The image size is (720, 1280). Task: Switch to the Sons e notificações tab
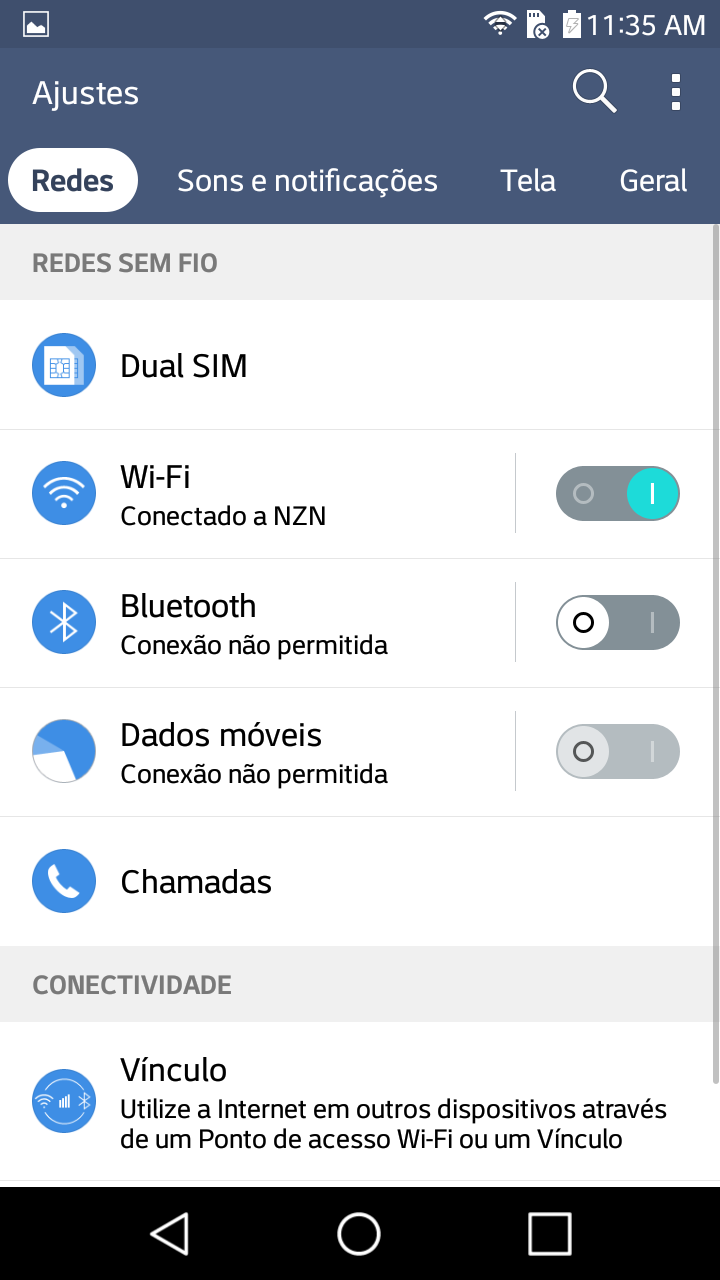point(307,181)
